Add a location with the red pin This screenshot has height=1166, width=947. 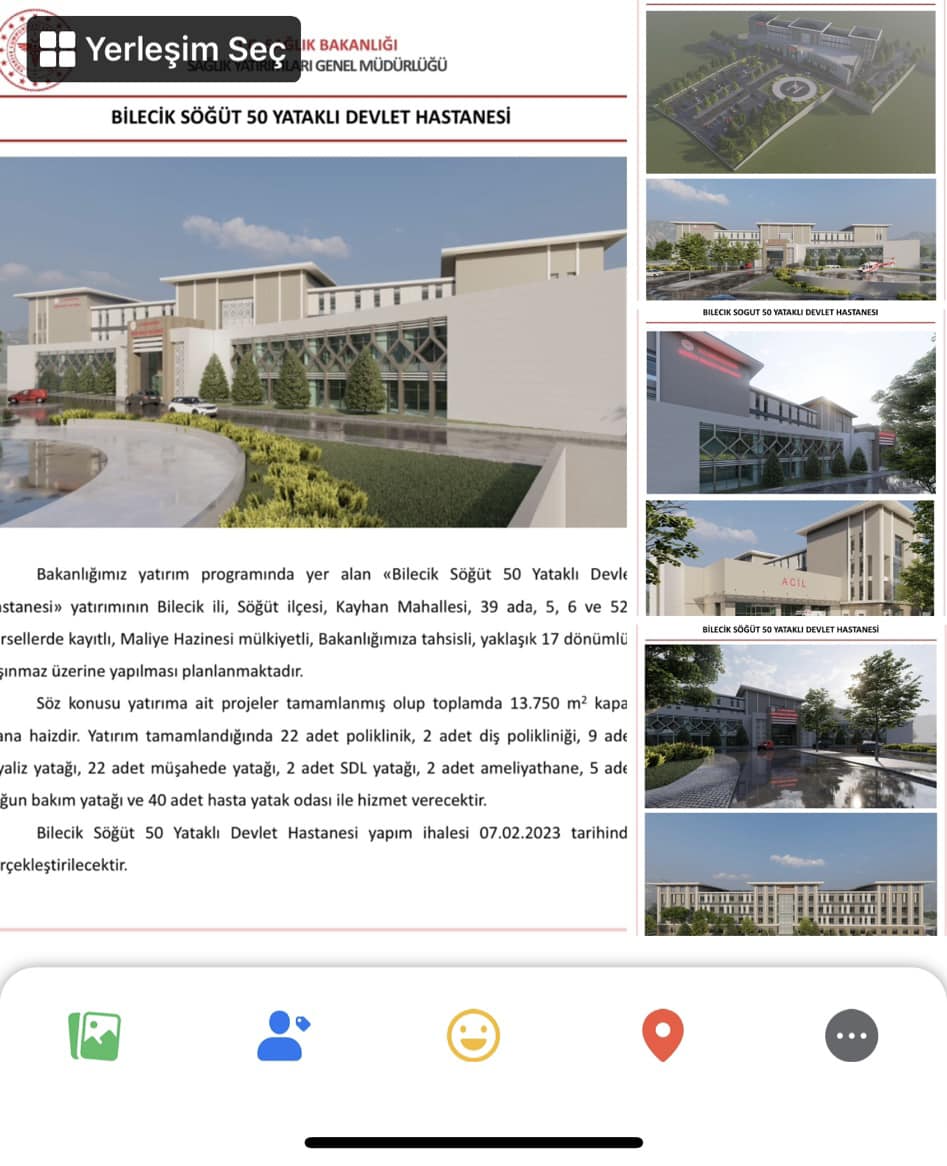662,1036
